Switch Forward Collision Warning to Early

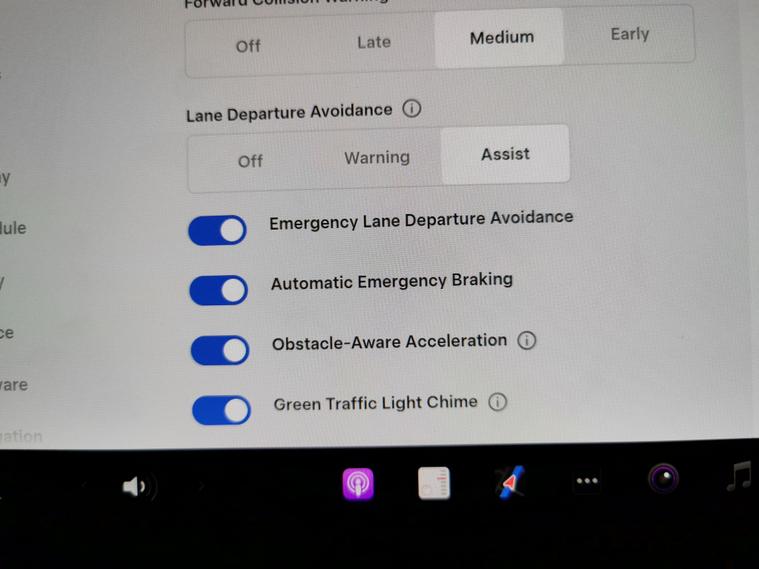[629, 34]
